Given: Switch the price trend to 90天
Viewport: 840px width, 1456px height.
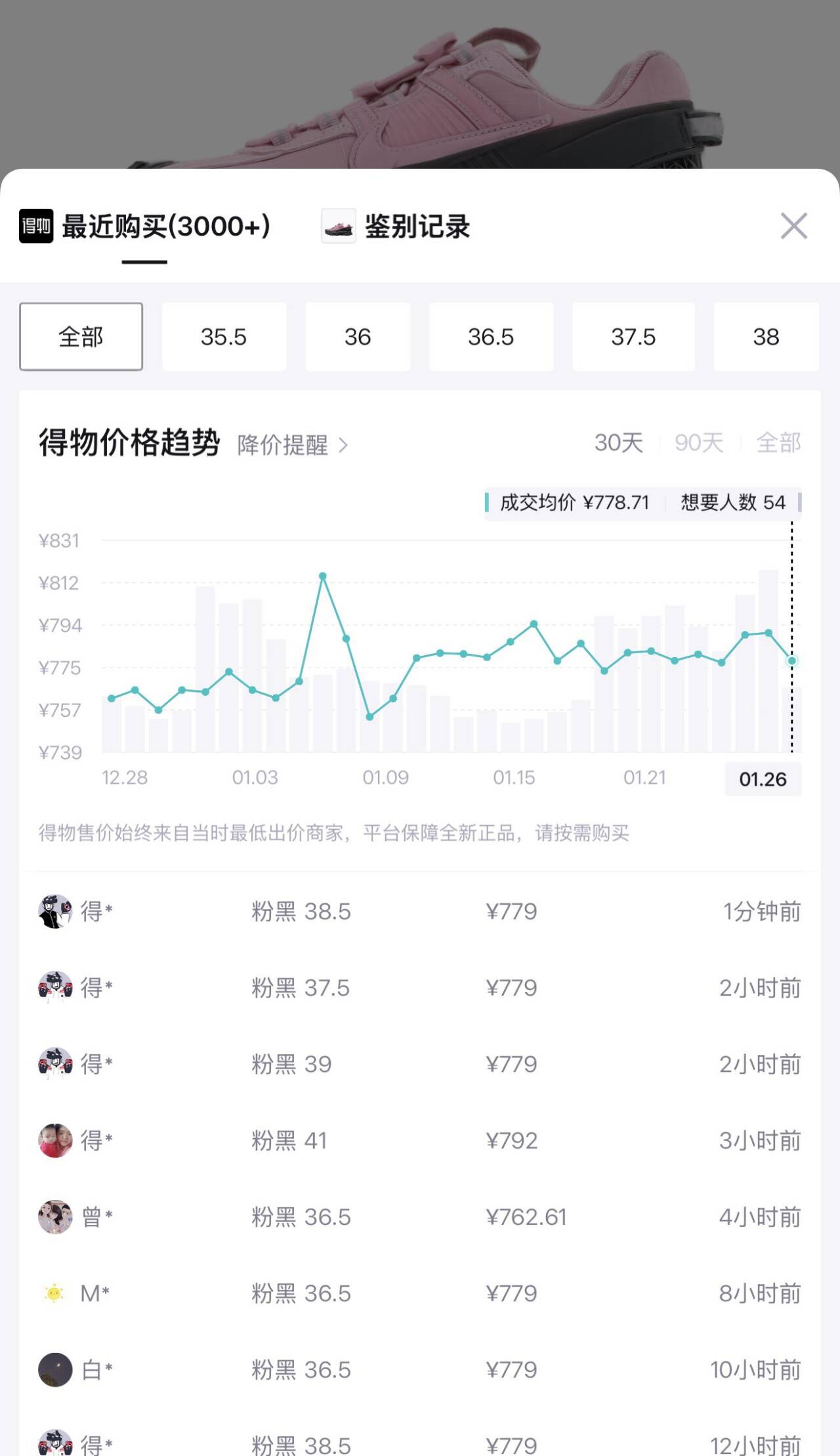Looking at the screenshot, I should point(699,443).
